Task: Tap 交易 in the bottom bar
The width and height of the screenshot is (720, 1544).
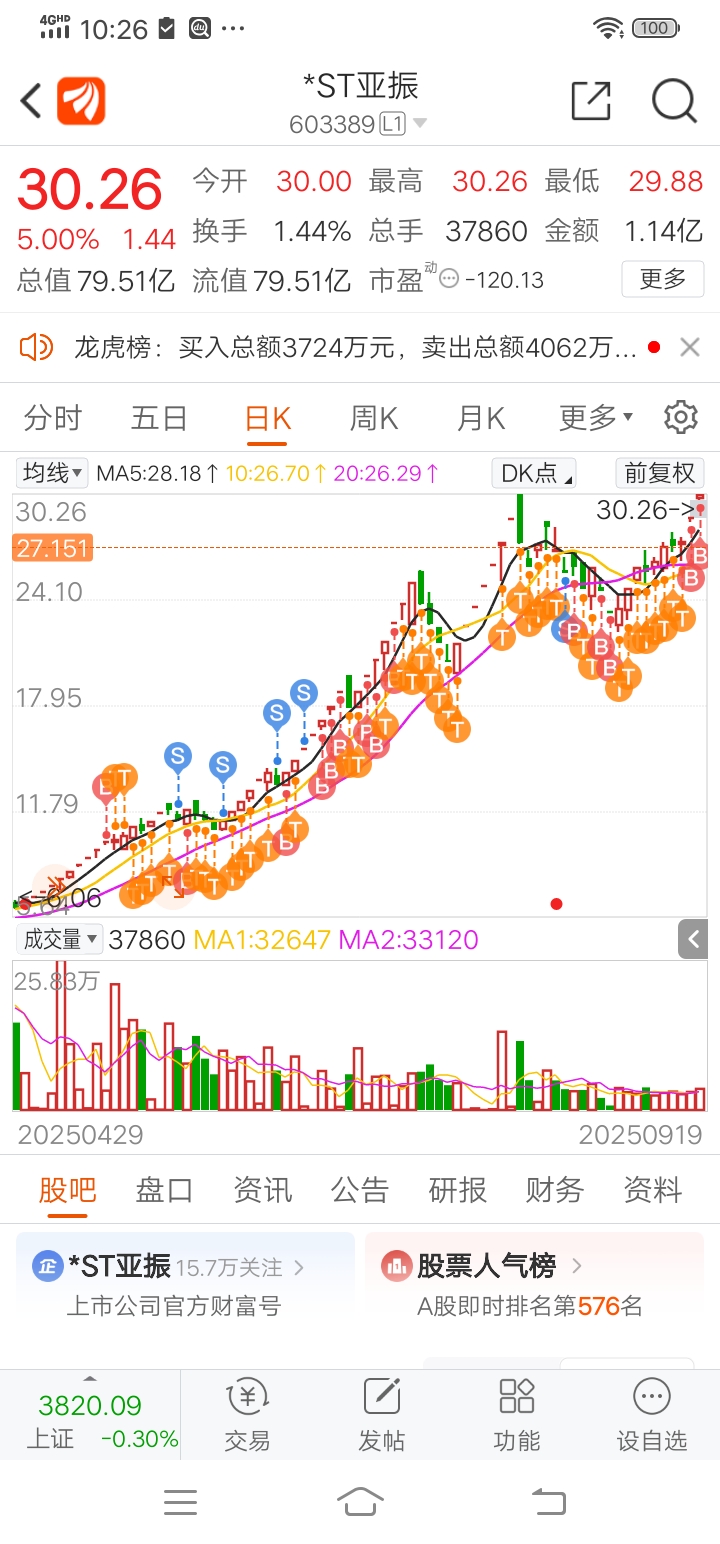Action: [x=247, y=1415]
